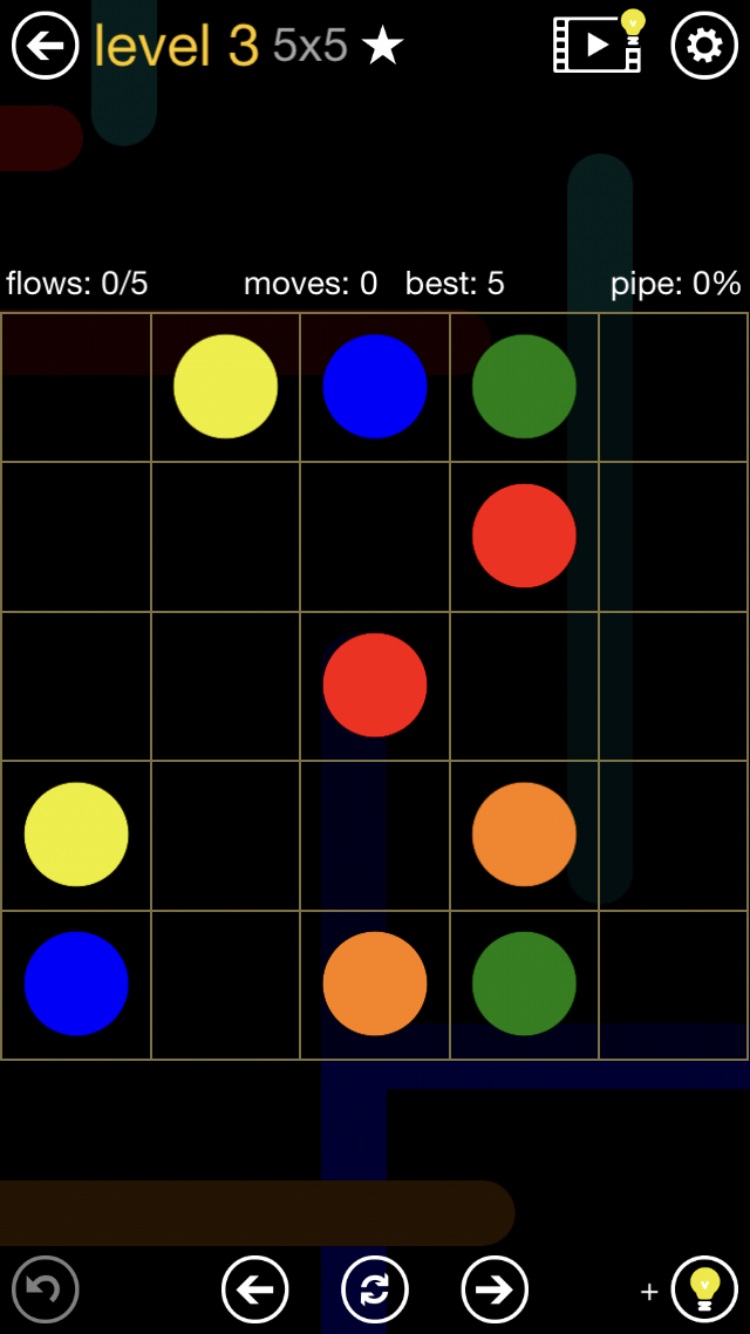Go back using the top-left arrow
This screenshot has height=1334, width=750.
(x=45, y=46)
